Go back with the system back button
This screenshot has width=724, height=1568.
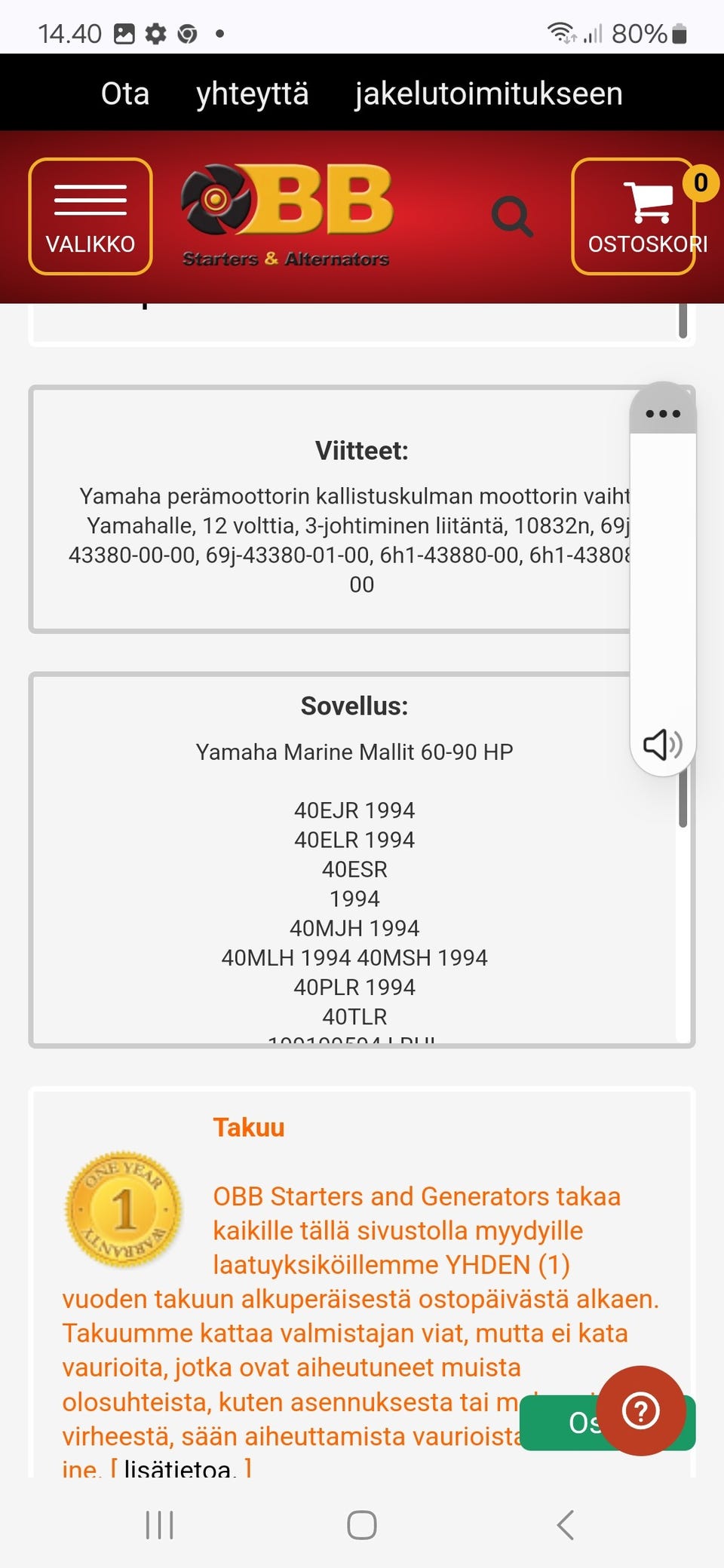[565, 1524]
